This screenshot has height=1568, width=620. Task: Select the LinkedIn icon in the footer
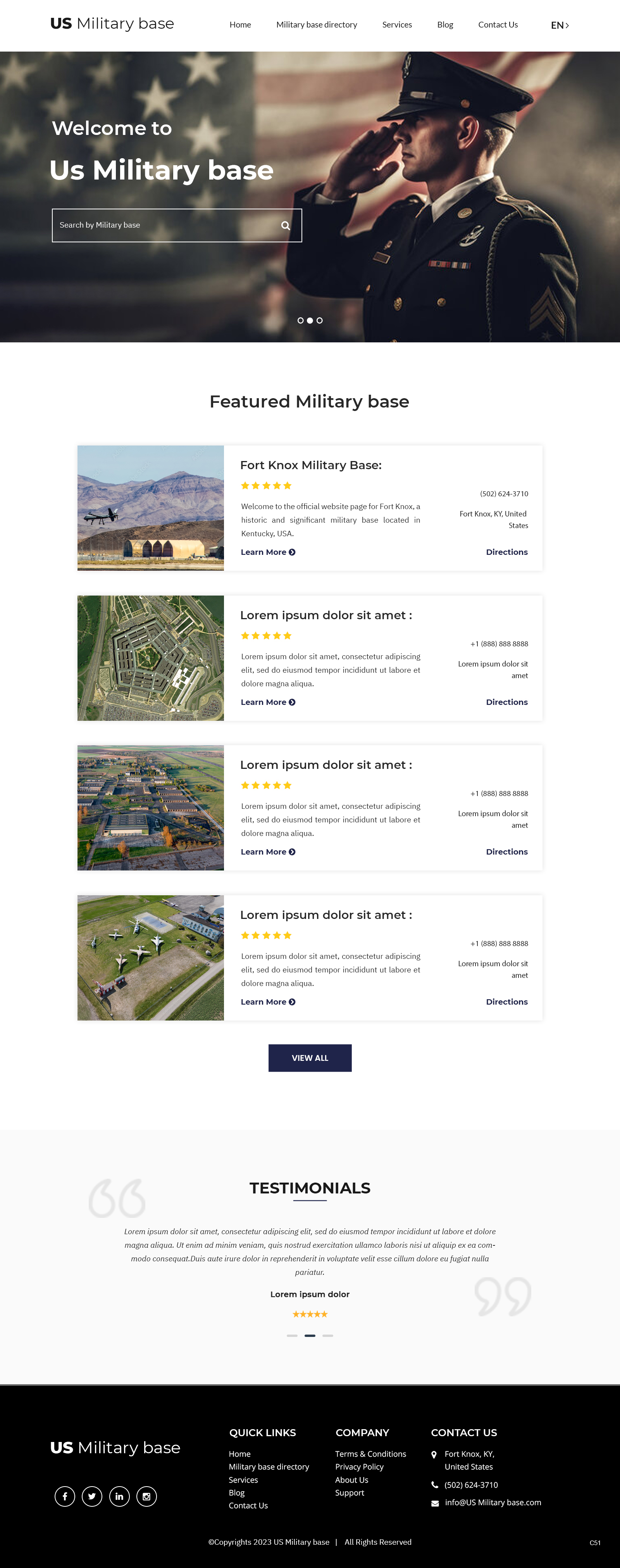[119, 1496]
